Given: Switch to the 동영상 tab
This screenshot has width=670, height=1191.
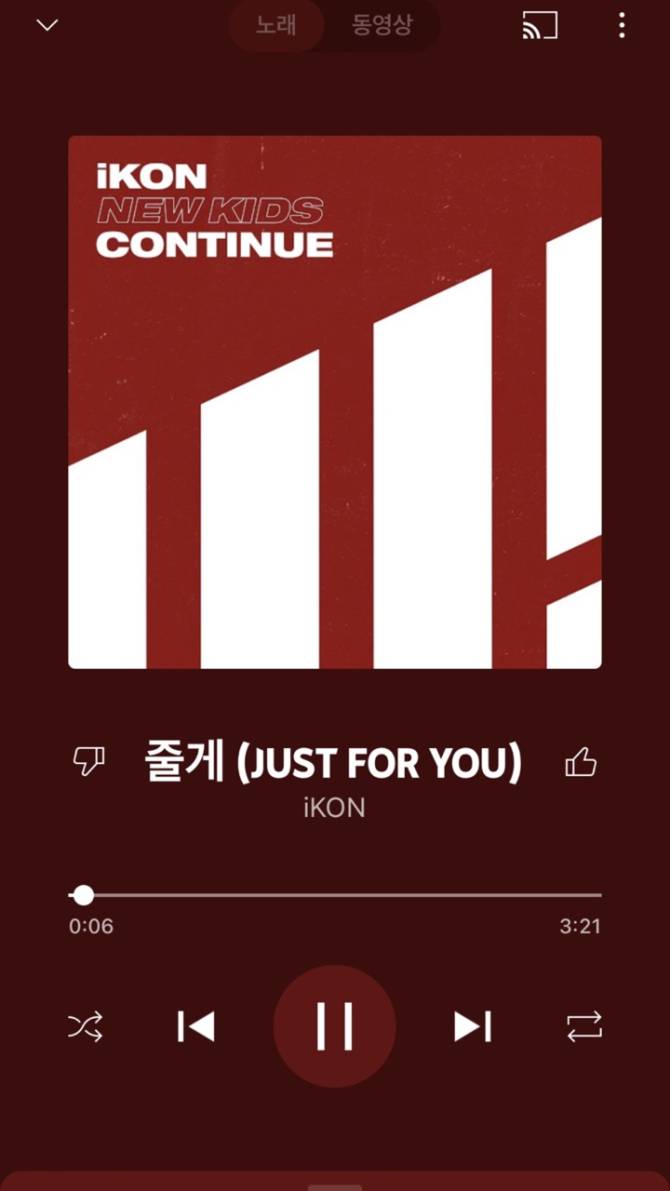Looking at the screenshot, I should coord(381,26).
